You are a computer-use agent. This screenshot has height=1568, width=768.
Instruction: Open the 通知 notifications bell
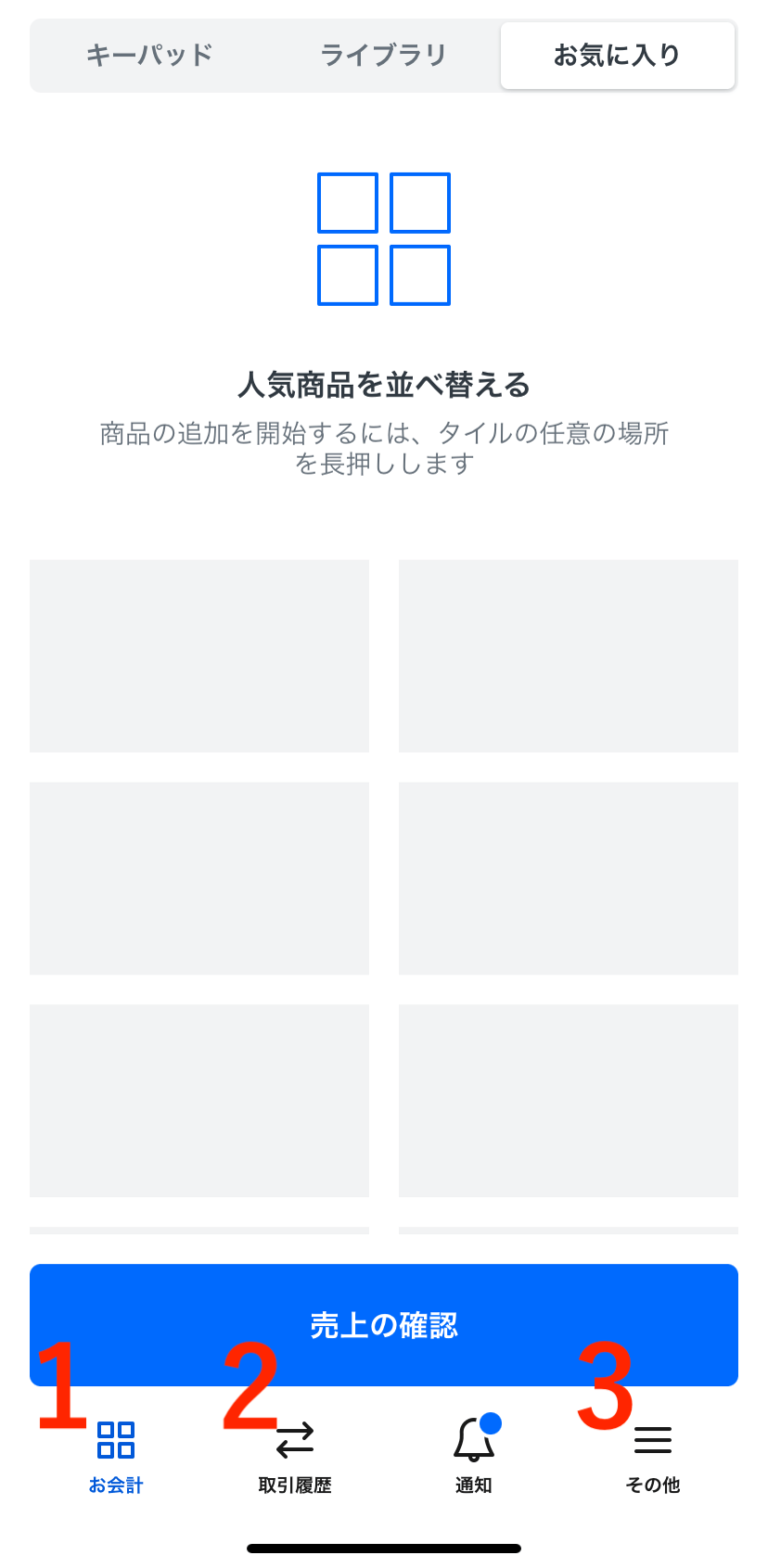coord(473,1455)
